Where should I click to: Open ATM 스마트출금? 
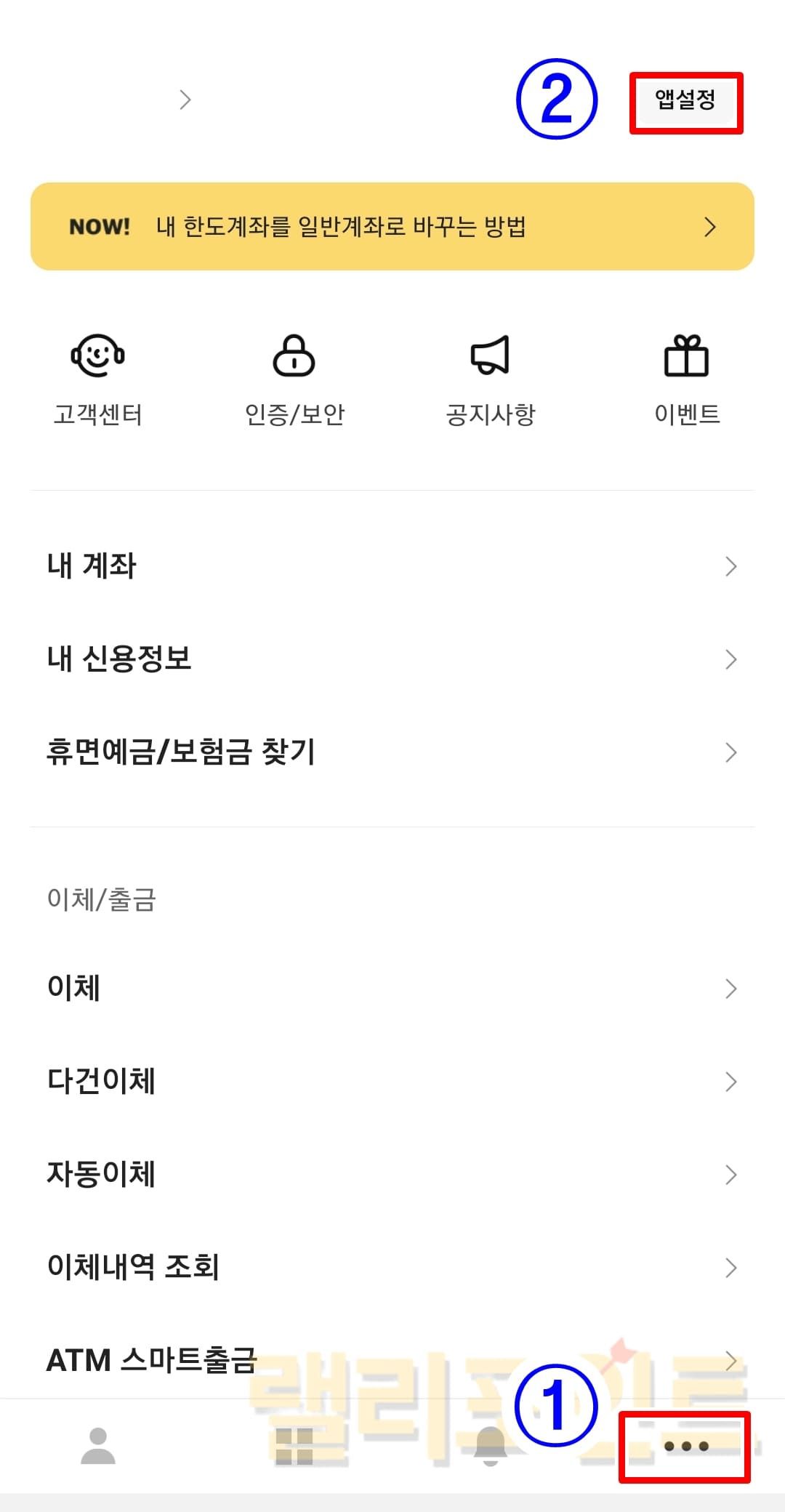(392, 1361)
